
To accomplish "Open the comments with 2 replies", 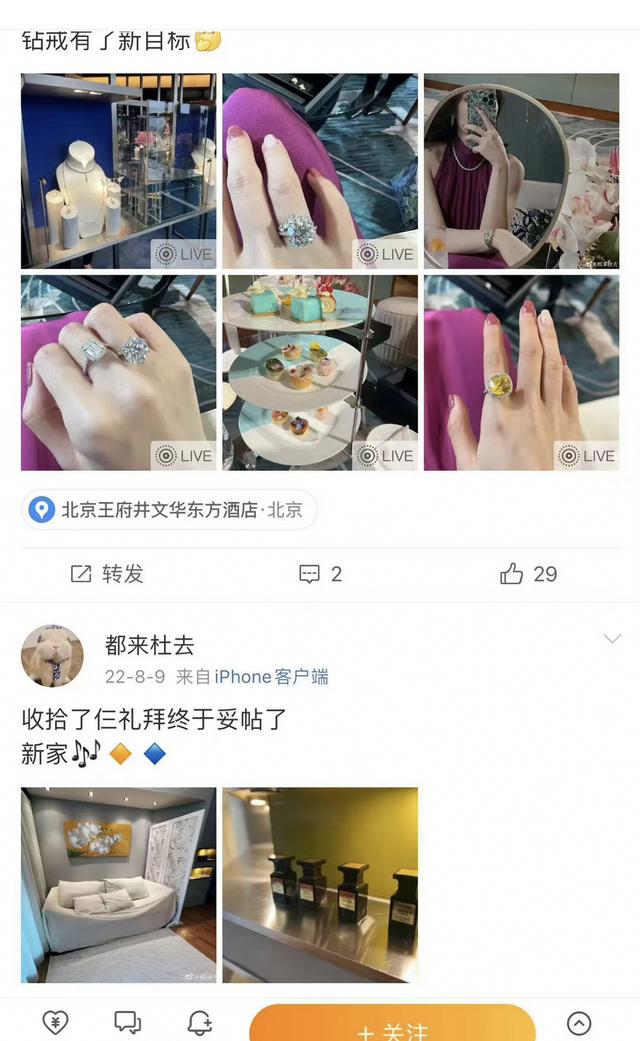I will [x=320, y=574].
